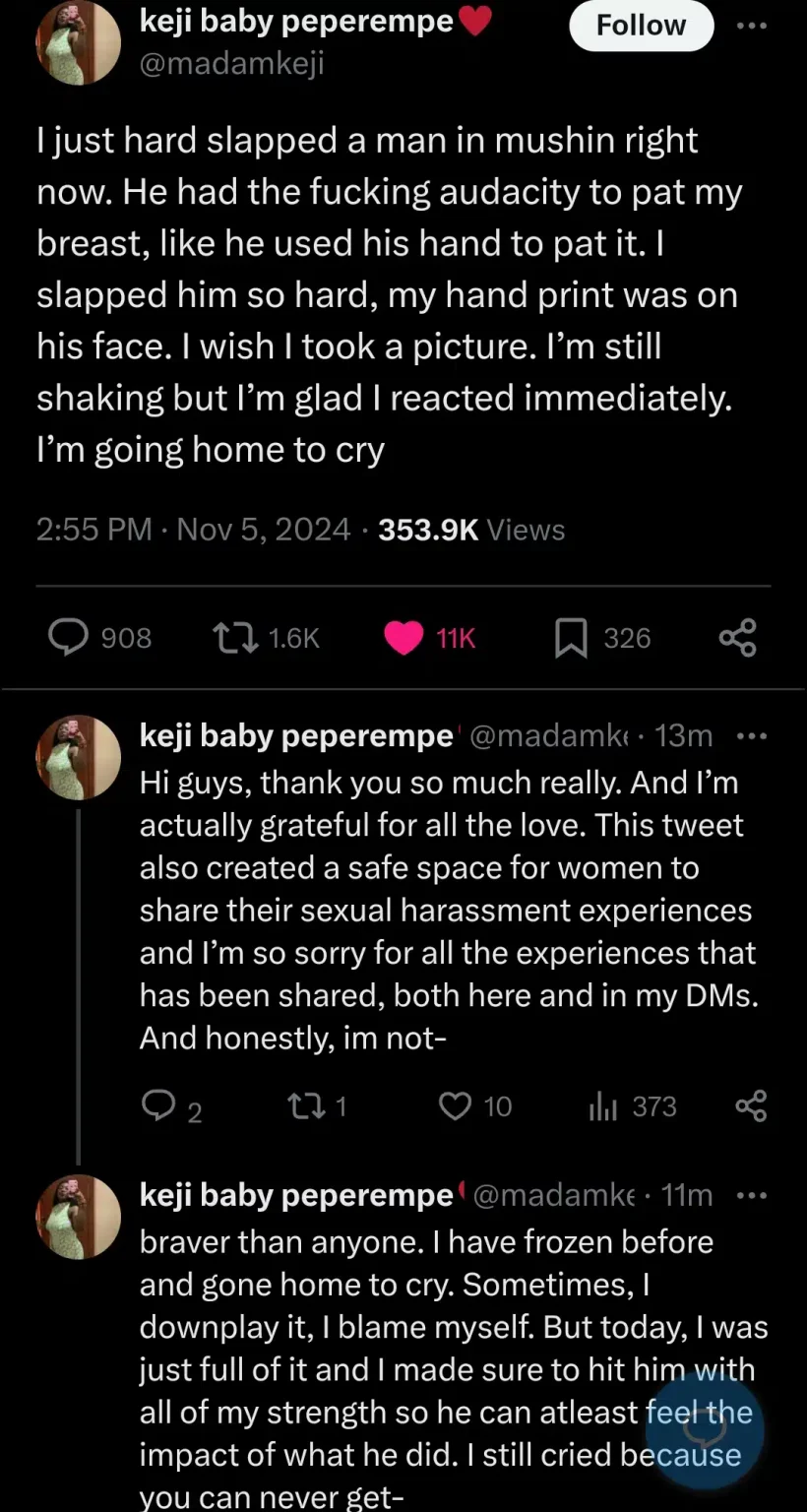Follow keji baby peperempe
Image resolution: width=807 pixels, height=1512 pixels.
(641, 25)
